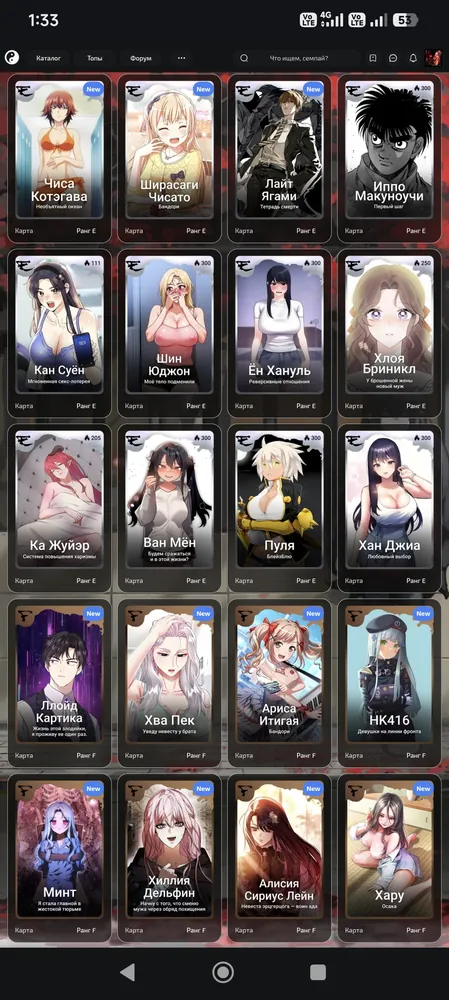Screen dimensions: 449x1000
Task: View the HK416 card
Action: click(389, 683)
